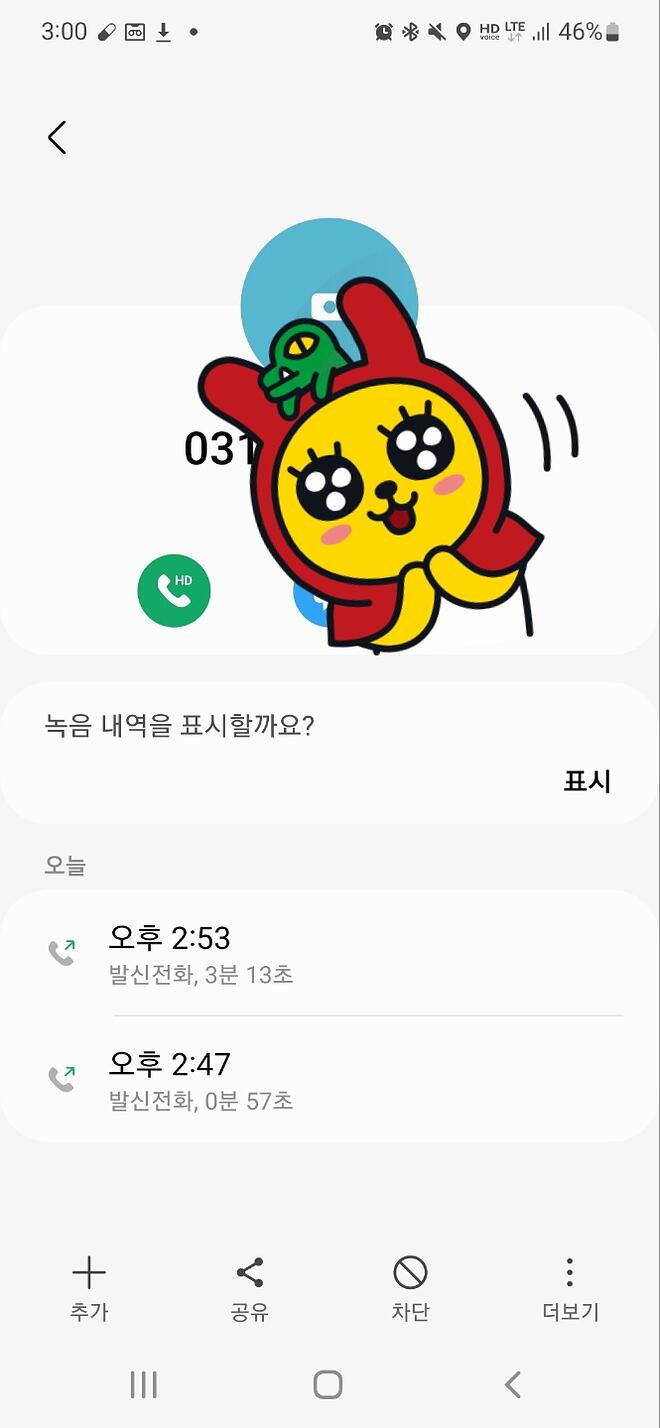Add the number via 추가

89,1290
